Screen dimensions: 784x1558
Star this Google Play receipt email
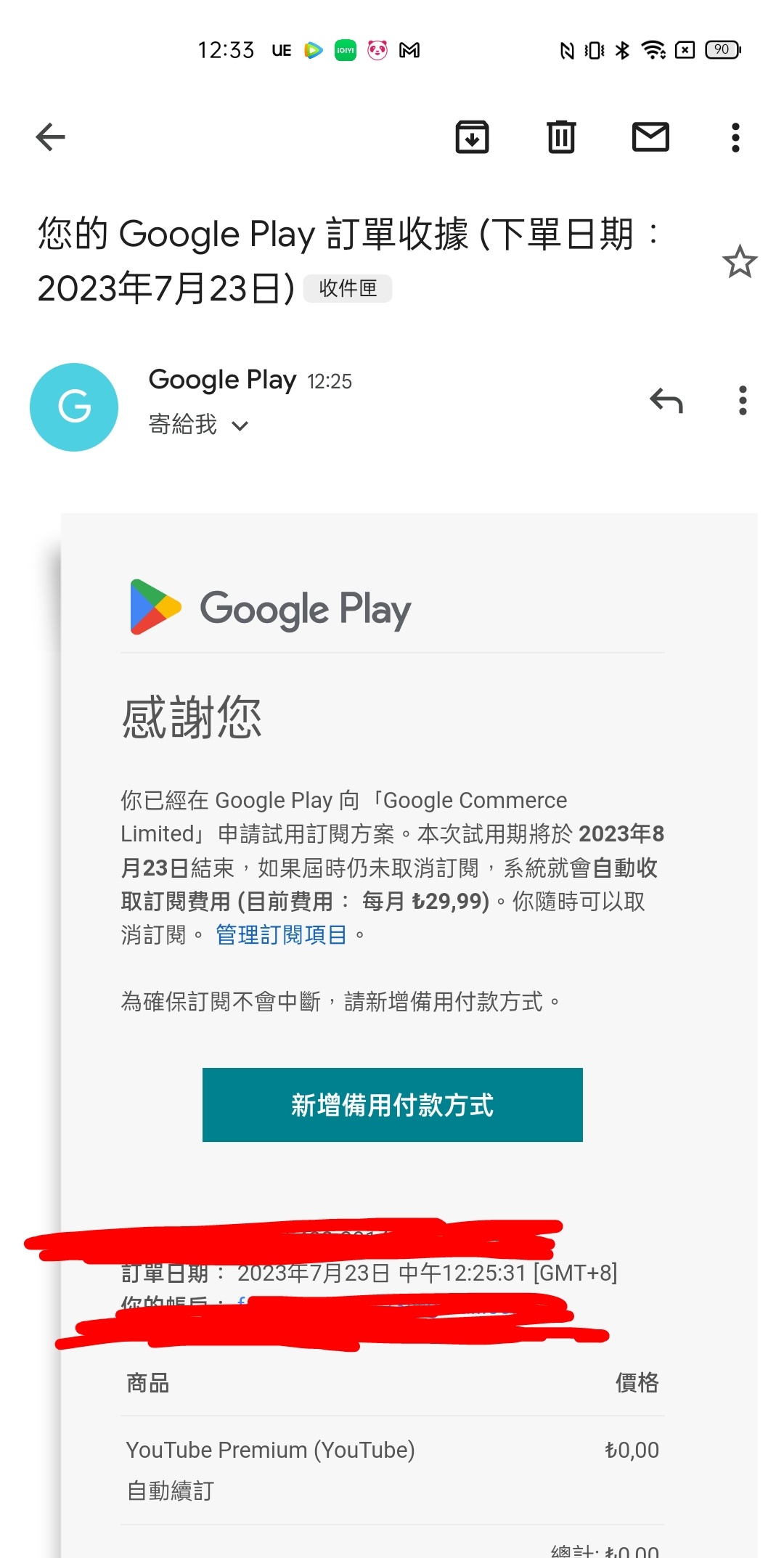tap(740, 261)
